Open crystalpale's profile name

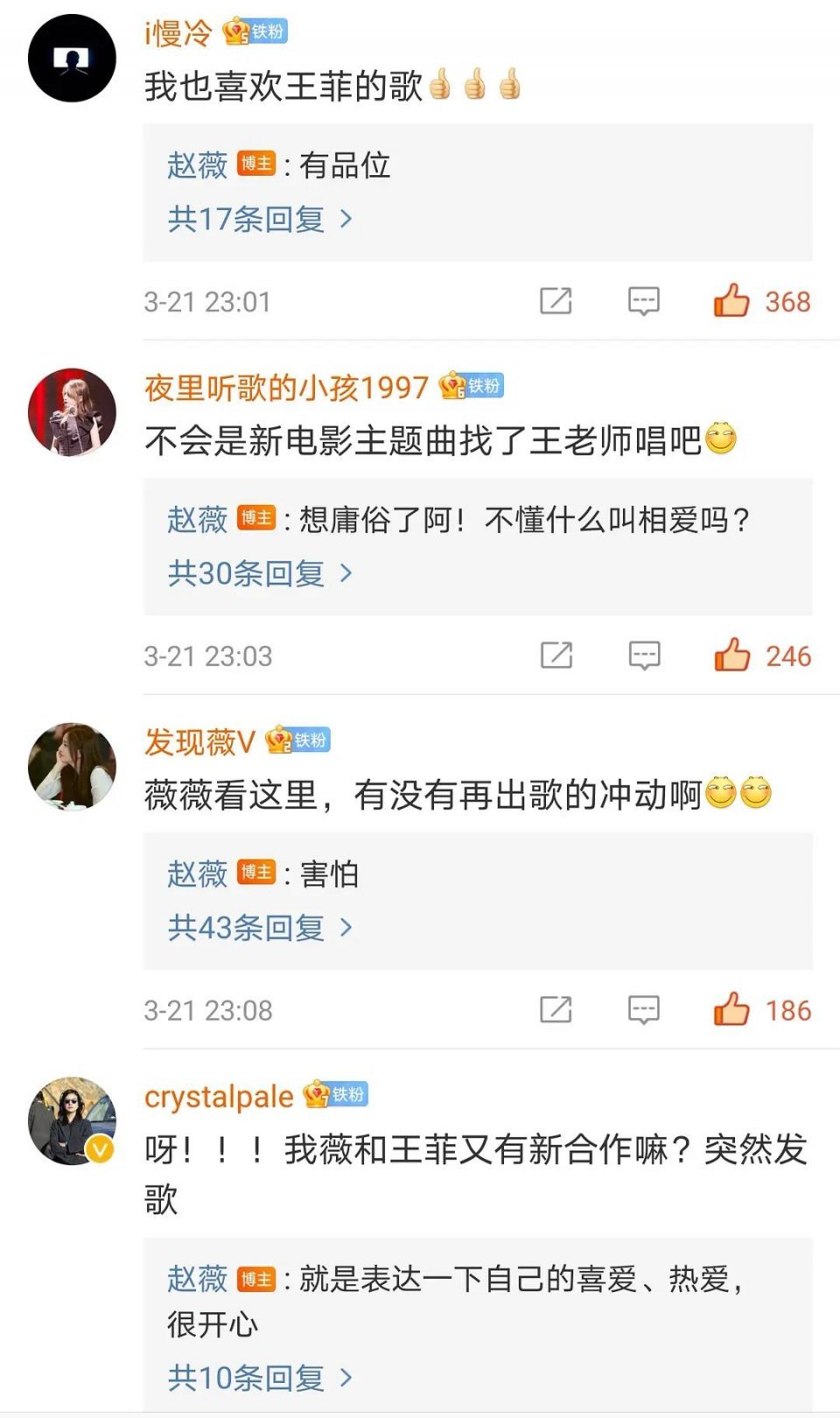click(x=219, y=1097)
